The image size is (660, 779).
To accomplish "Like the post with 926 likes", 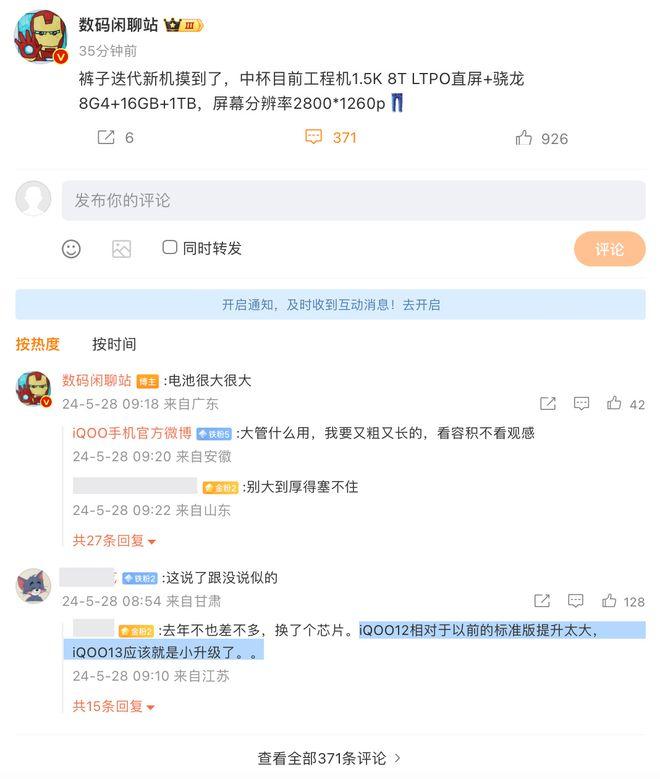I will (524, 138).
